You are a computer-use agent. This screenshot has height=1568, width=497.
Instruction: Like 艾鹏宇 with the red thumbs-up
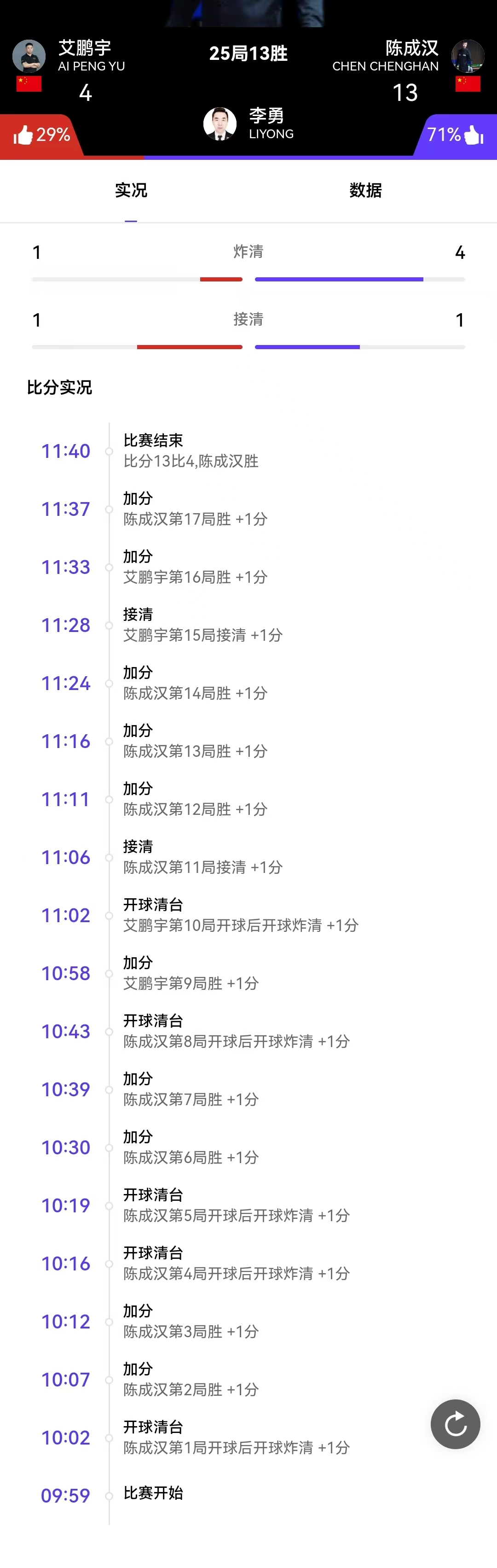pos(24,135)
